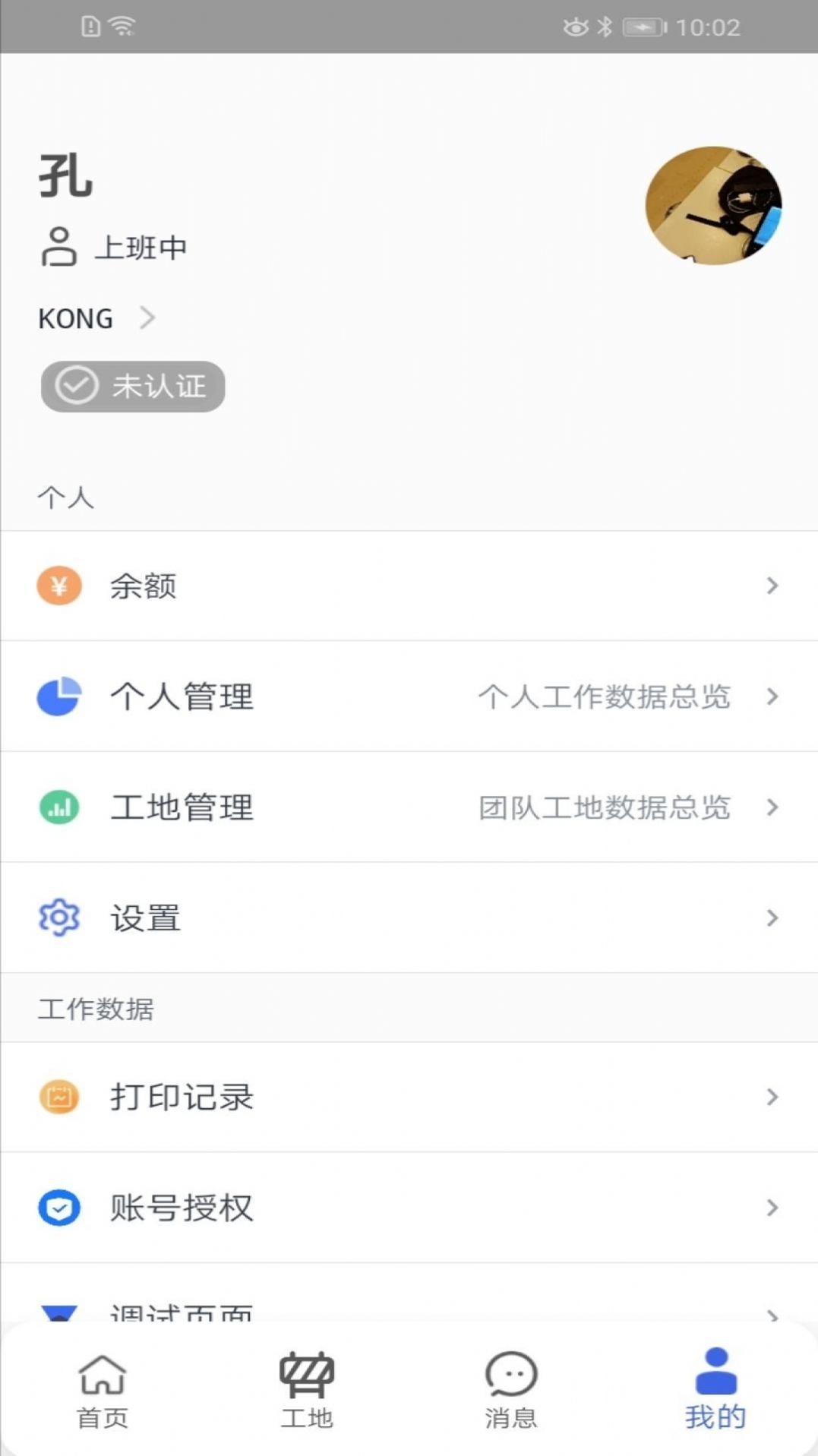The image size is (818, 1456).
Task: Open 团队工地数据总览 link
Action: (x=602, y=807)
